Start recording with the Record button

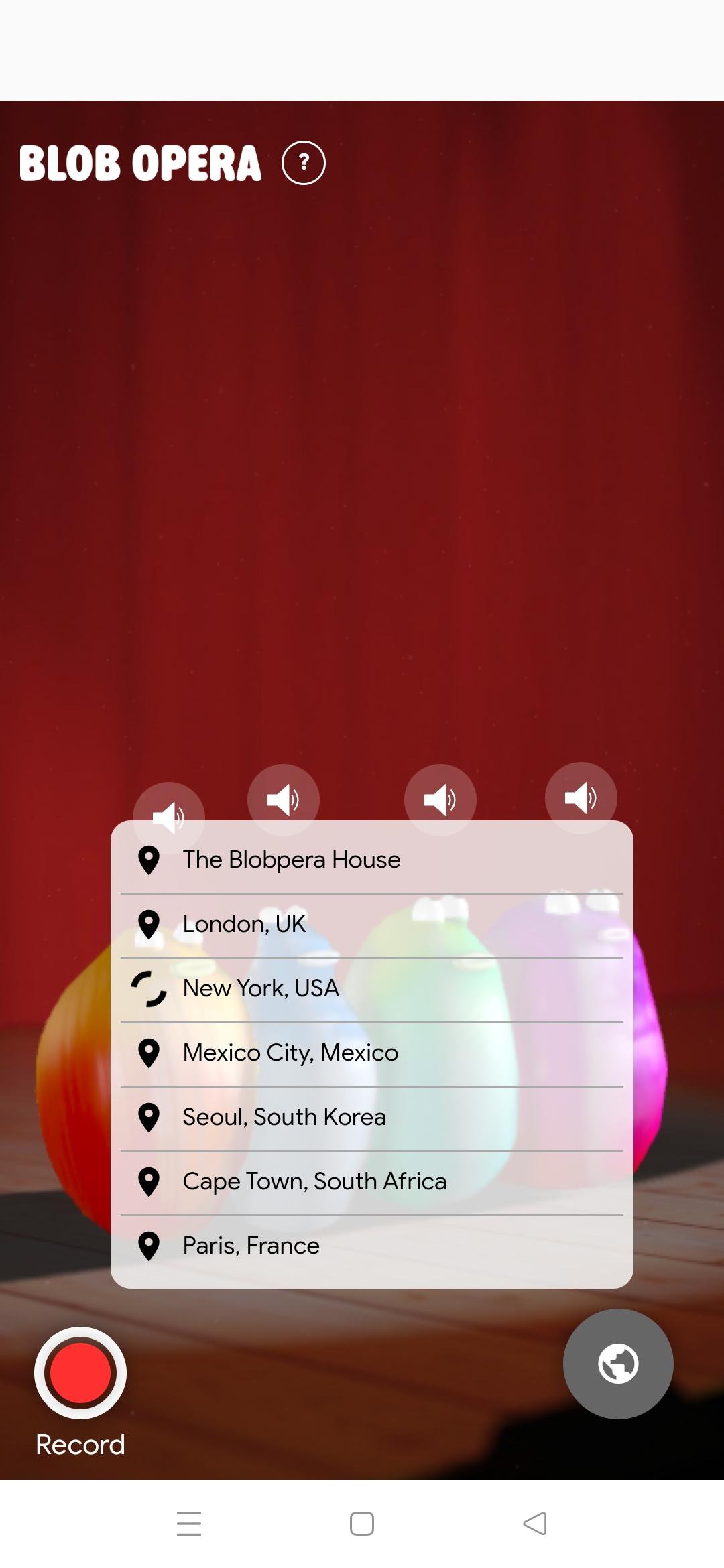click(x=80, y=1373)
